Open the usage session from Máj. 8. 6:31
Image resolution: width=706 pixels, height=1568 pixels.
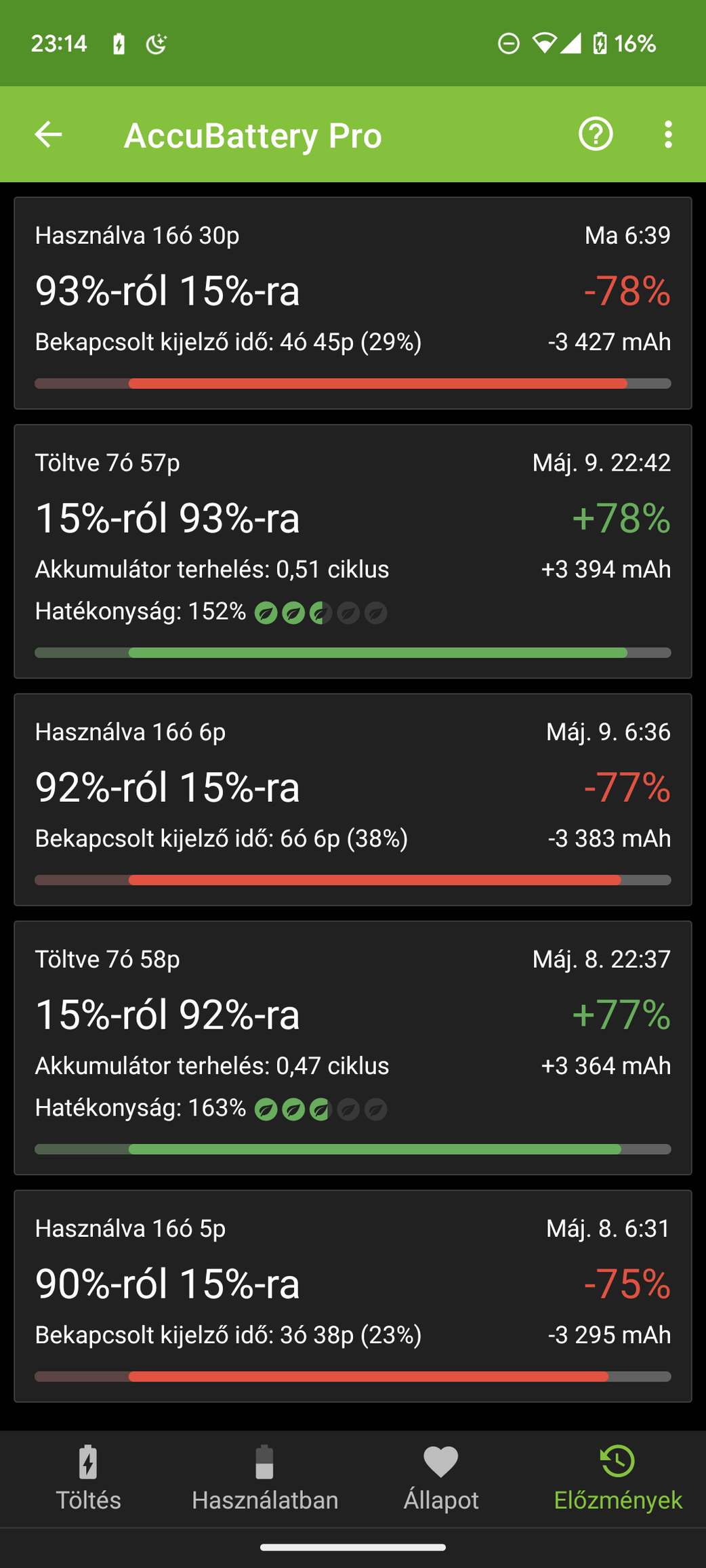click(x=353, y=1296)
